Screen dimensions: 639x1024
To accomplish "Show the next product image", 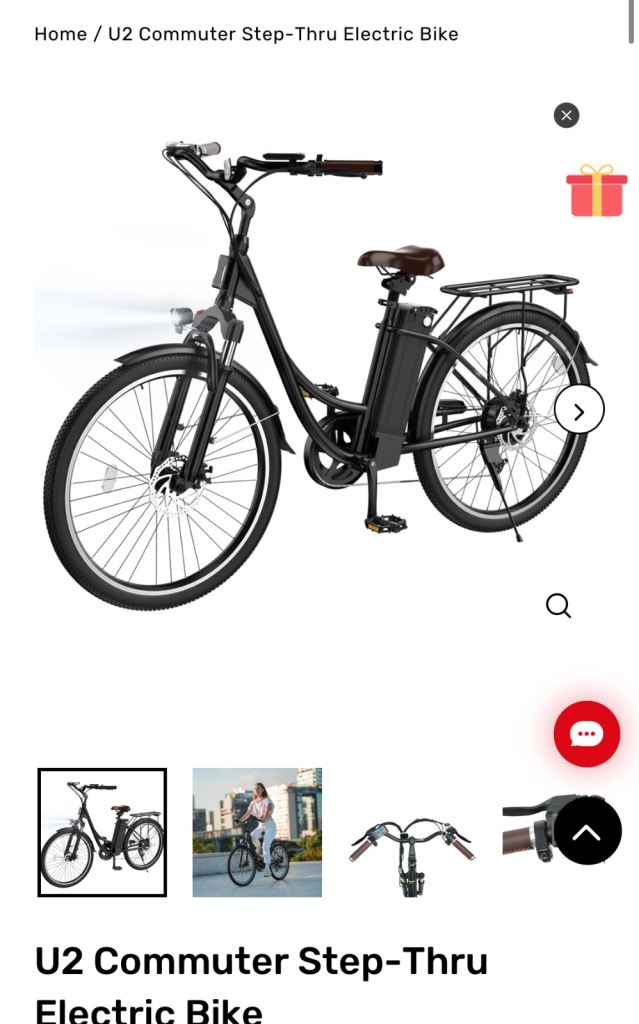I will pyautogui.click(x=579, y=410).
